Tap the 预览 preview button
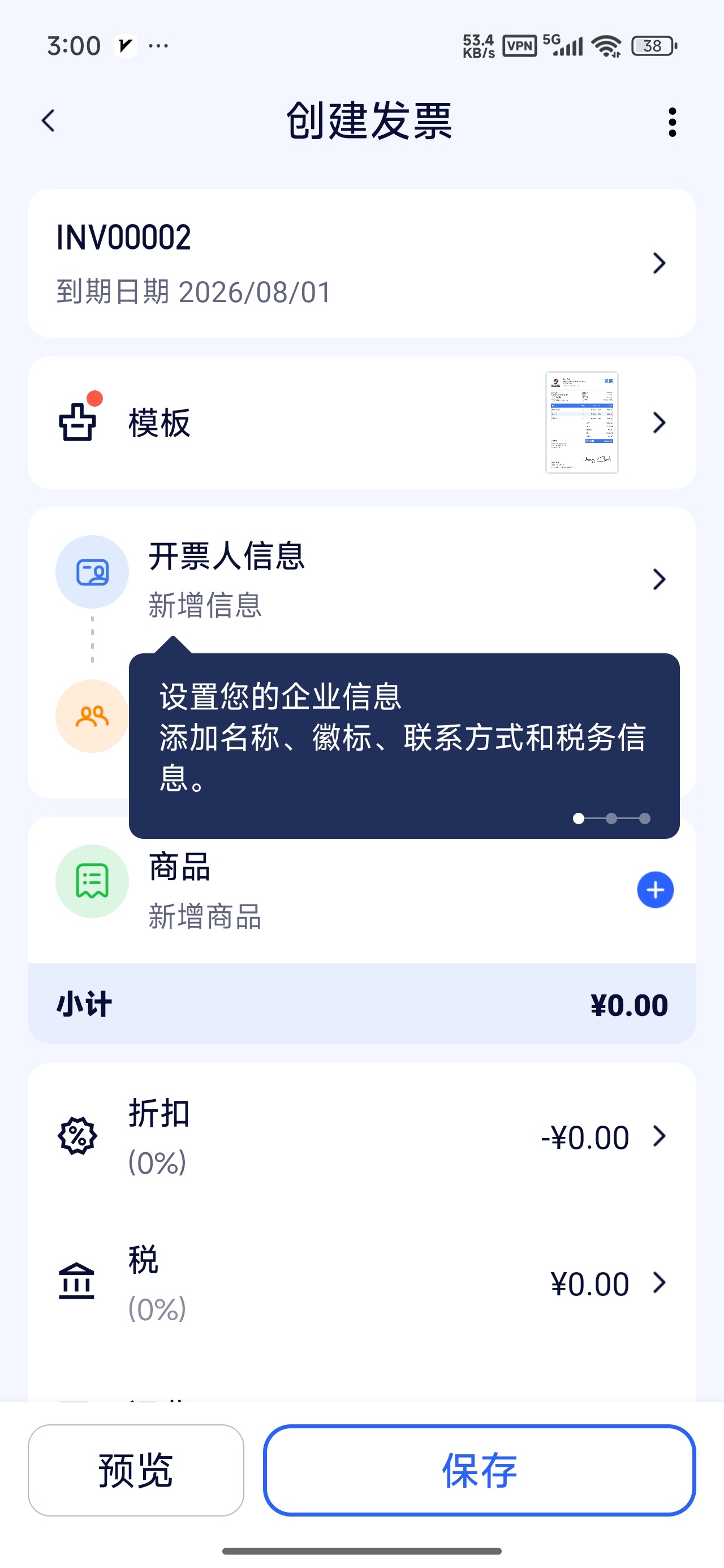The height and width of the screenshot is (1568, 724). (136, 1470)
